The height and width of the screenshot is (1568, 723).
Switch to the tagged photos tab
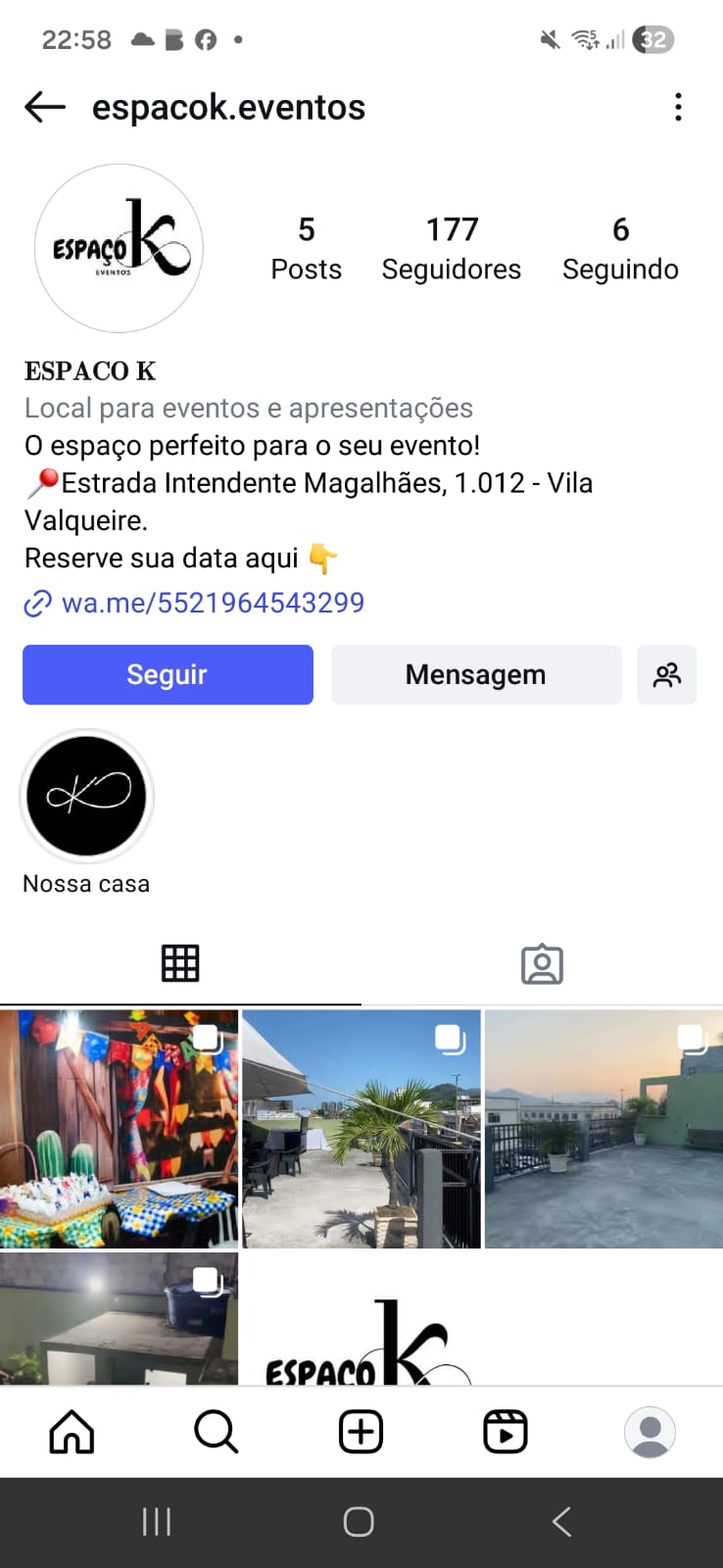pos(542,963)
